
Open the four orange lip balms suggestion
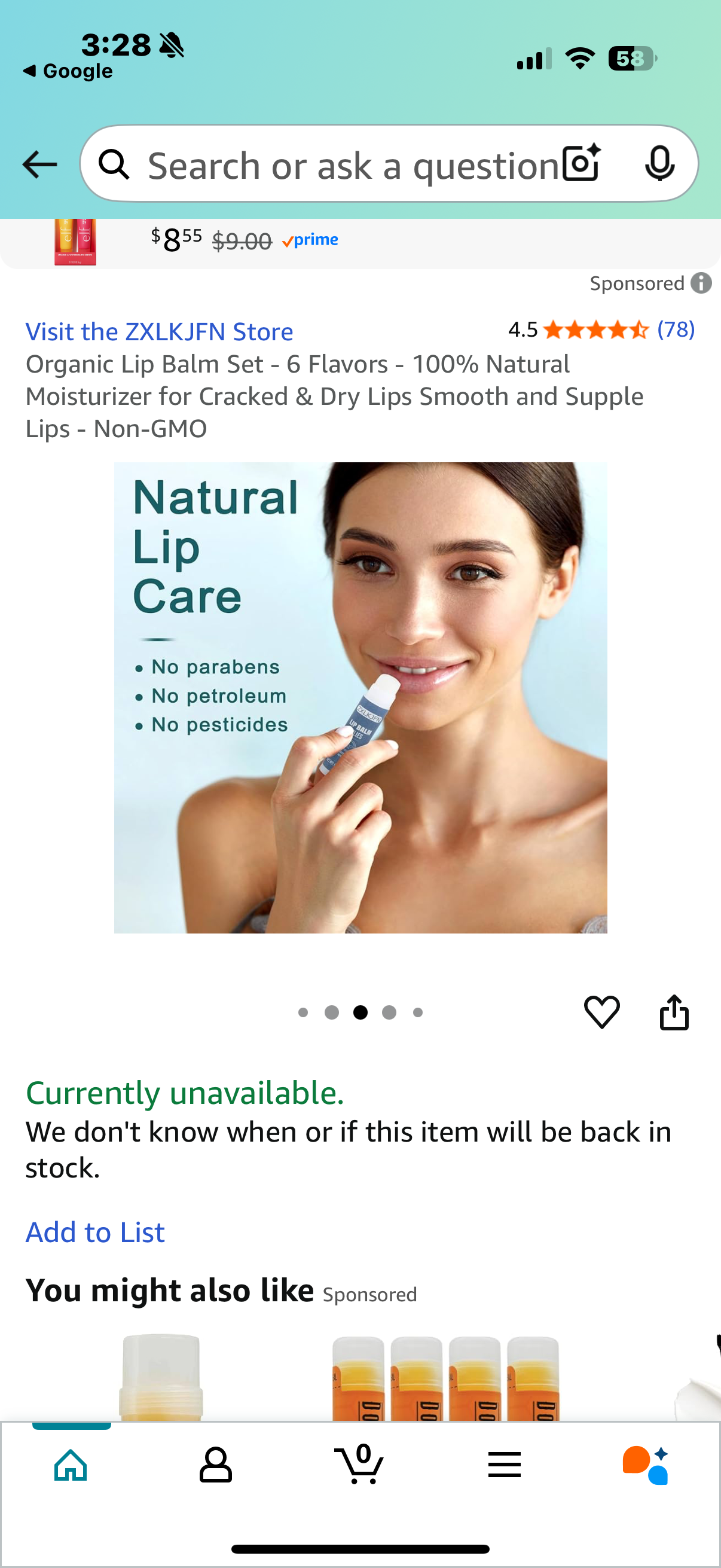445,1378
